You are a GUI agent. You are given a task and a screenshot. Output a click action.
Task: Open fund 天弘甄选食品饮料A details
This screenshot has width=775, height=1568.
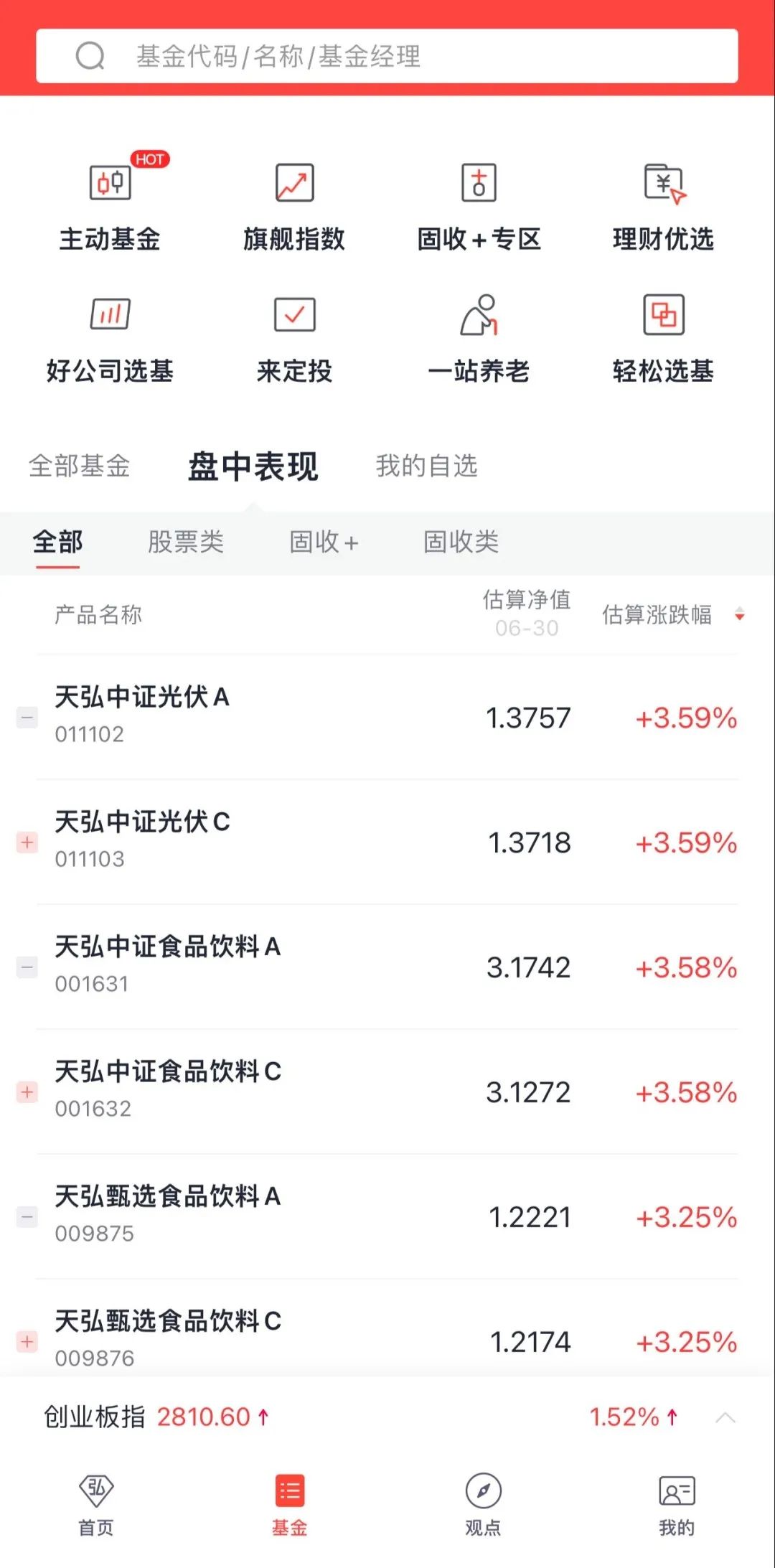(387, 1217)
